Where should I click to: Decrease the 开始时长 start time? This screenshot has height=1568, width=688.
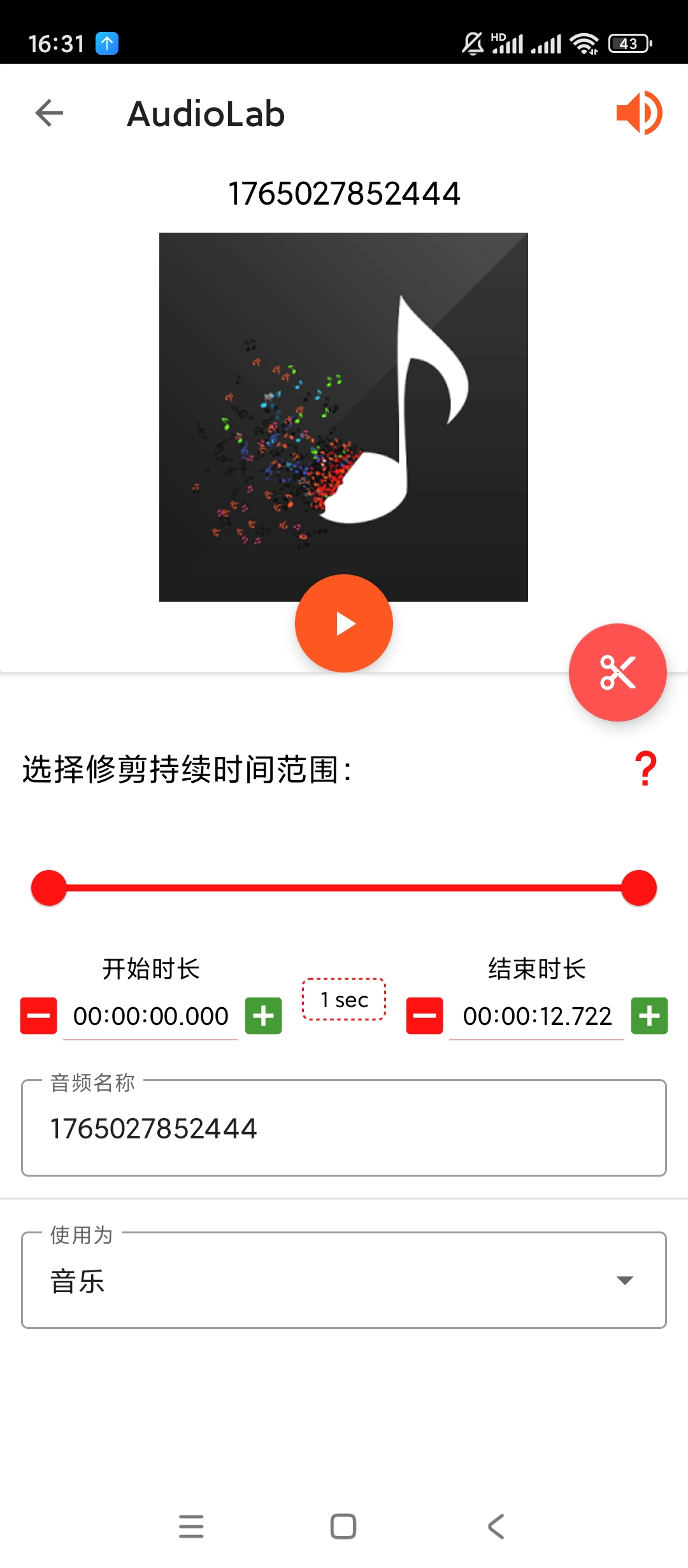pos(39,1015)
